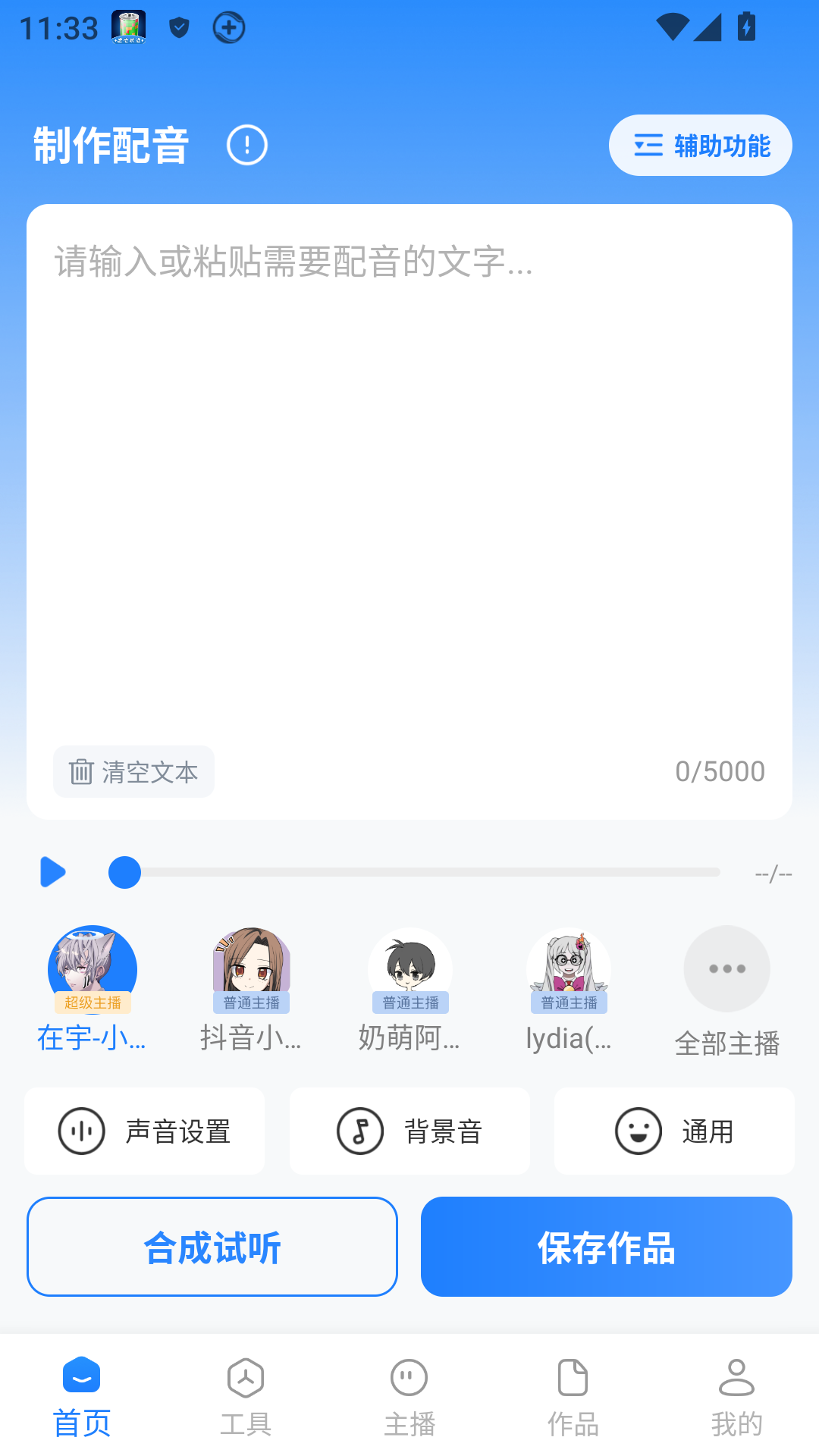Click 合成试听 to synthesize a preview
The height and width of the screenshot is (1456, 819).
click(x=212, y=1247)
